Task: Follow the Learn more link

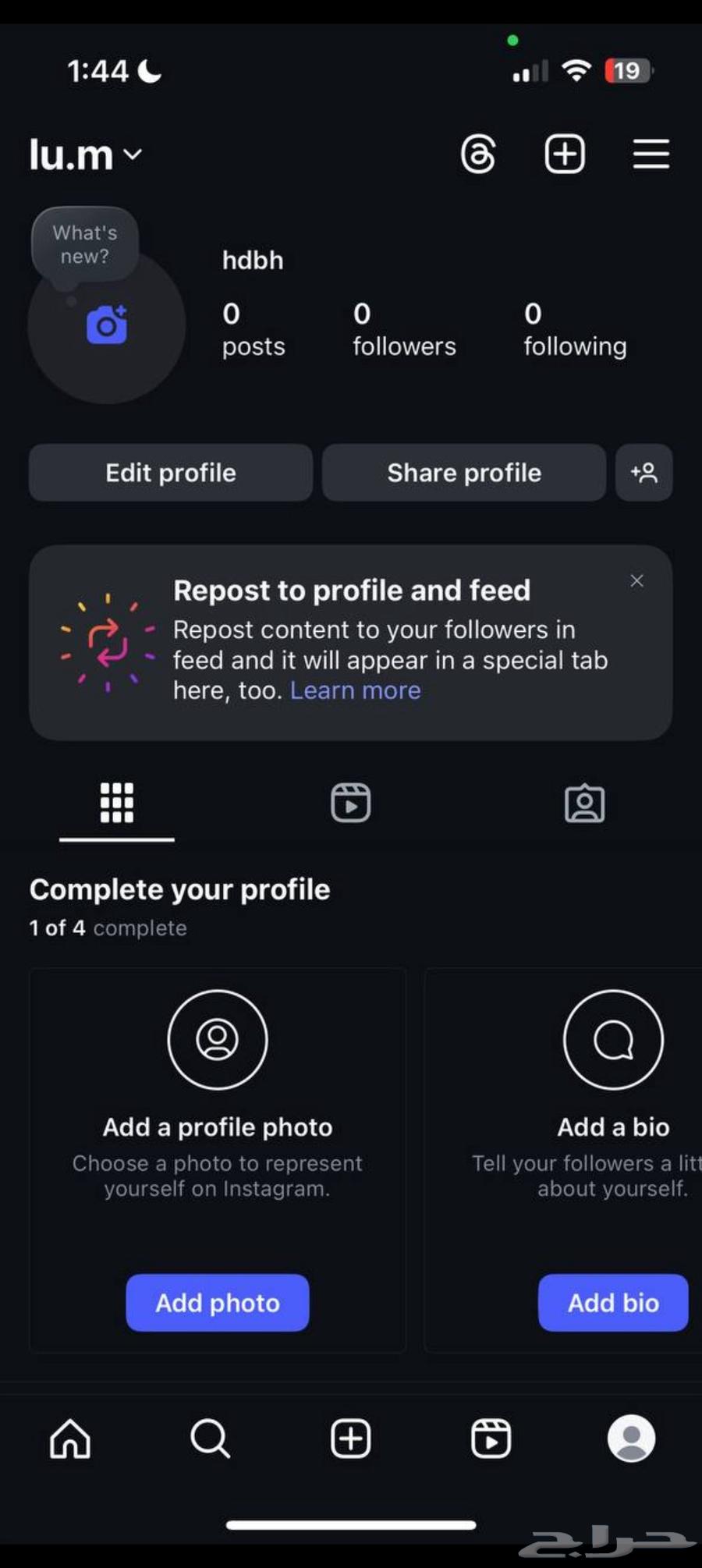Action: tap(356, 690)
